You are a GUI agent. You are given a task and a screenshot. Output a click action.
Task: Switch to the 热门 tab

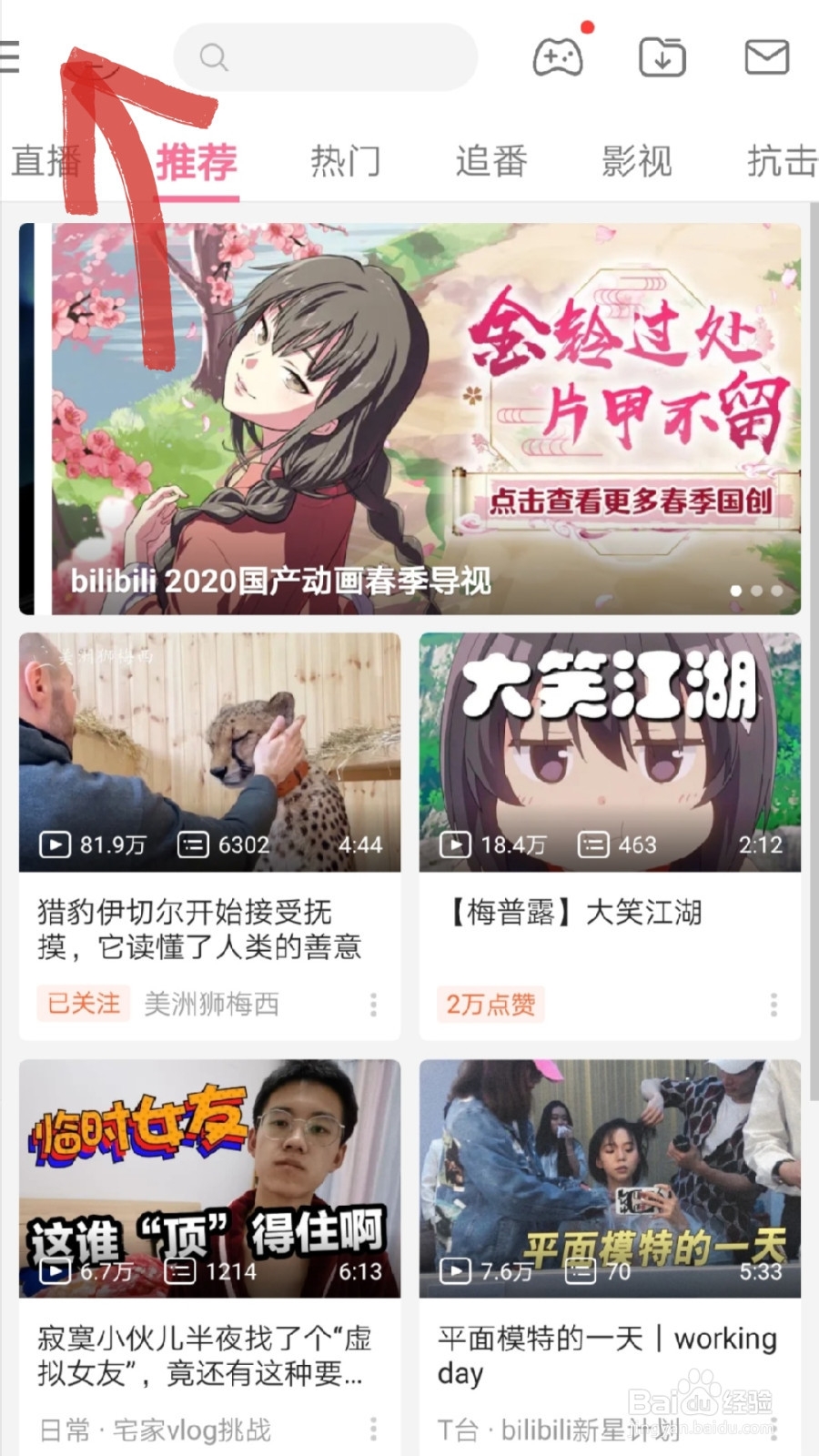347,161
